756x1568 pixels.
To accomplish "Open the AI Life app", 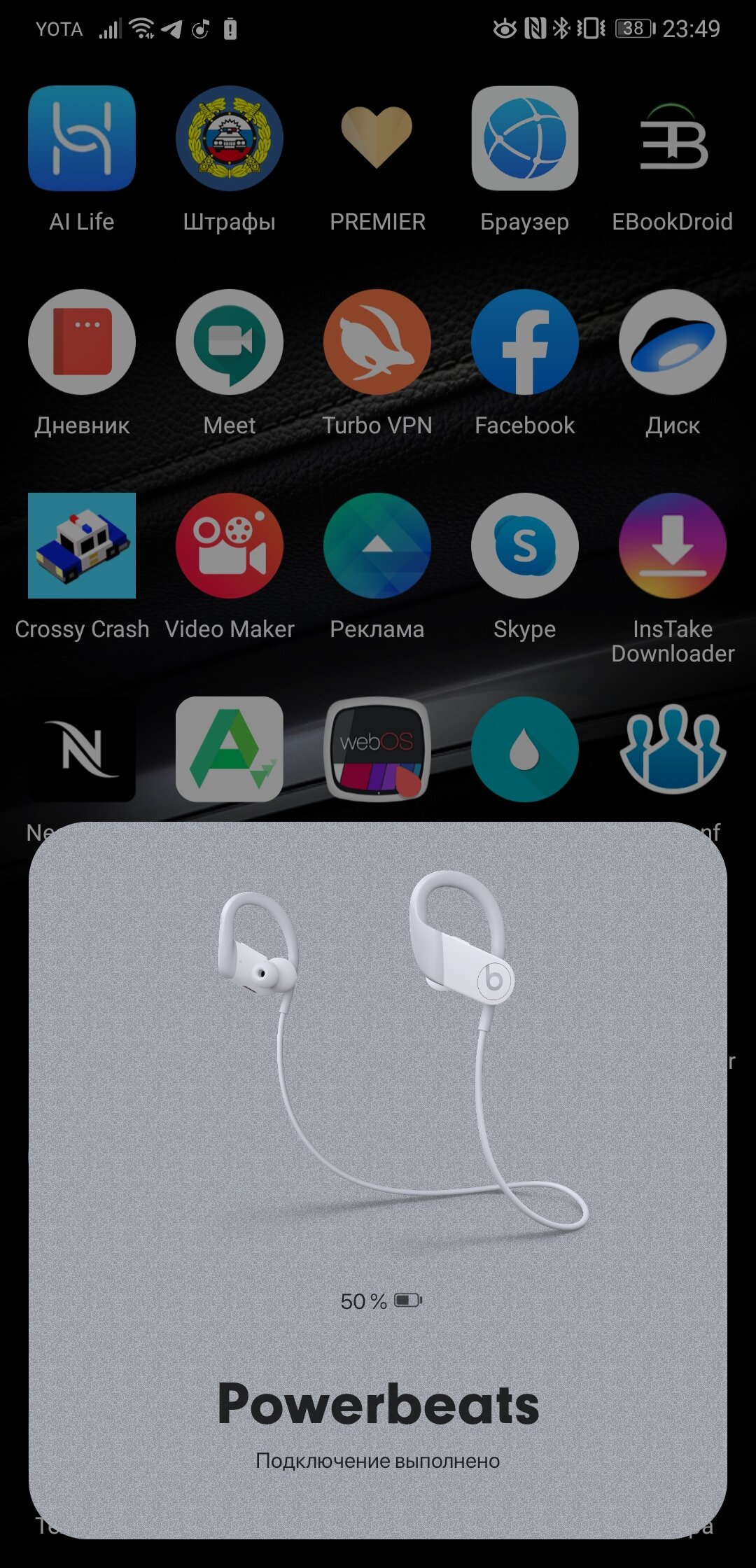I will pyautogui.click(x=82, y=139).
